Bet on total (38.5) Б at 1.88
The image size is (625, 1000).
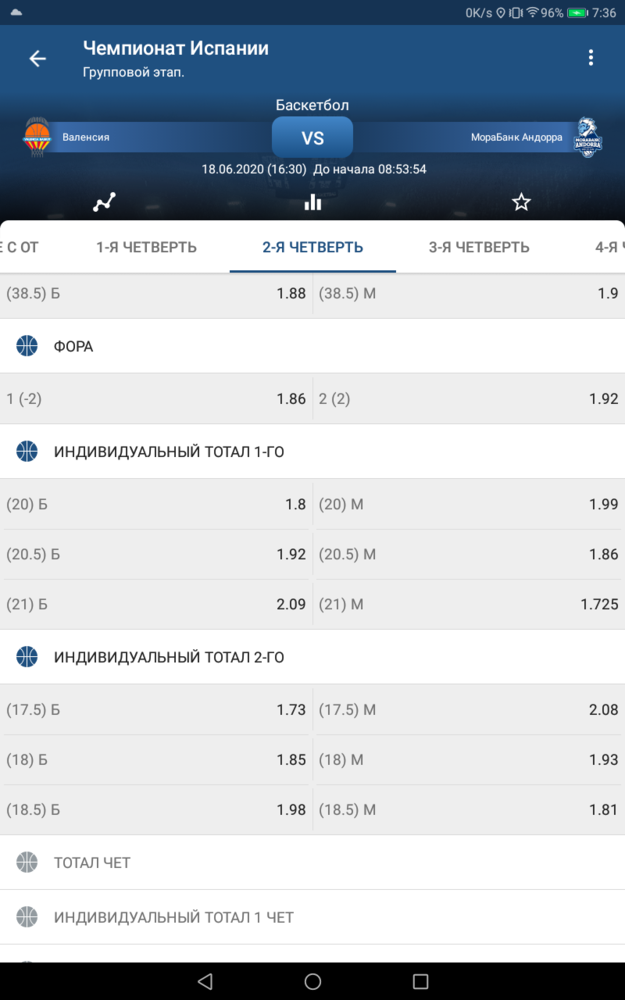pyautogui.click(x=156, y=293)
